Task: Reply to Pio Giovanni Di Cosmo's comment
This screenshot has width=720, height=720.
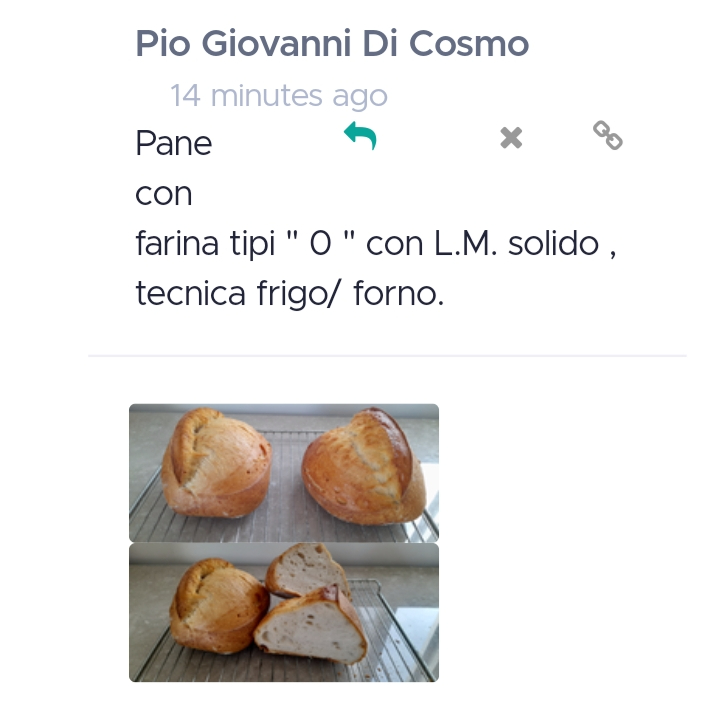Action: (x=360, y=135)
